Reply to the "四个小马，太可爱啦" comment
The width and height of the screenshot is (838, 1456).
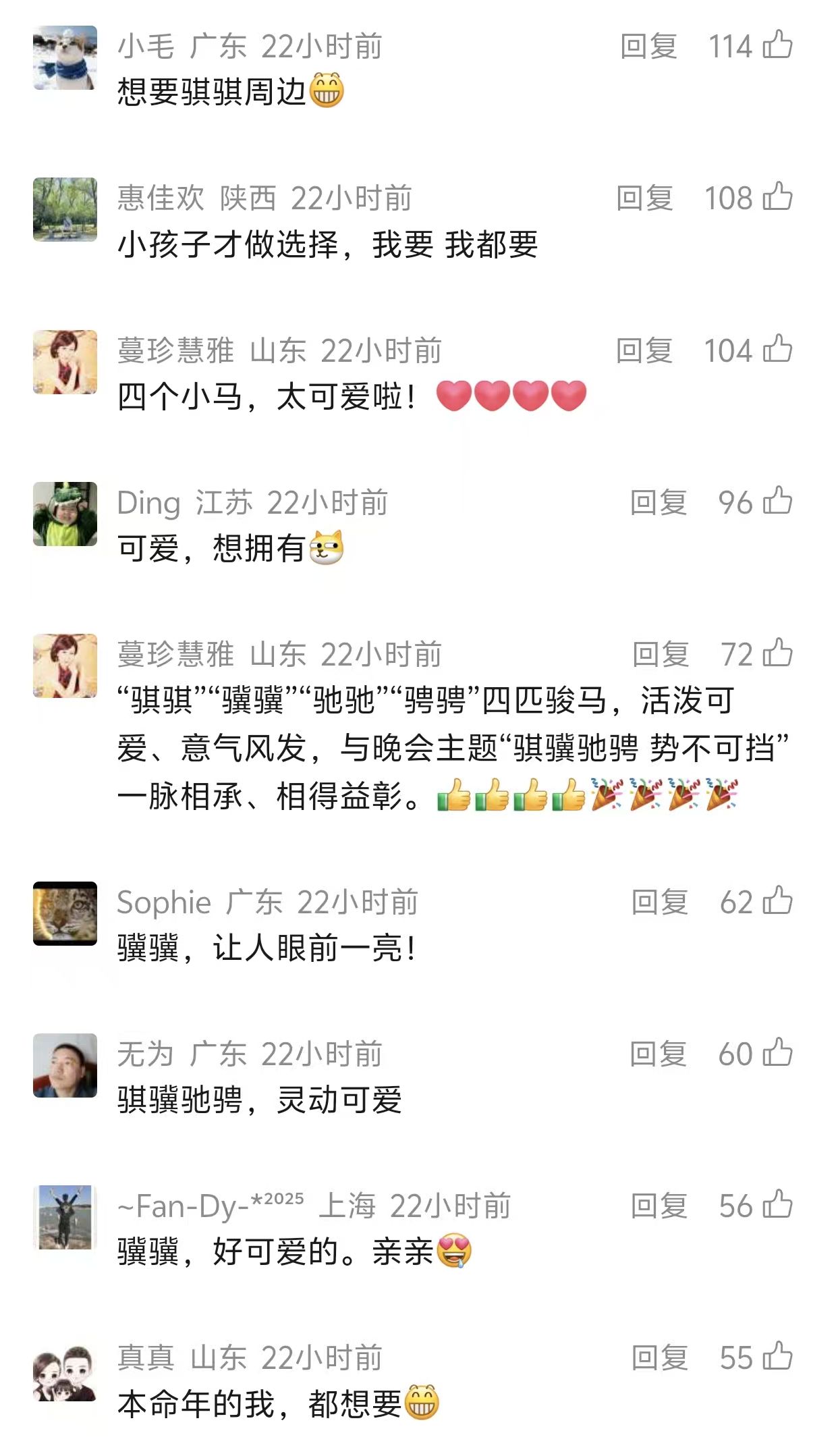coord(644,351)
